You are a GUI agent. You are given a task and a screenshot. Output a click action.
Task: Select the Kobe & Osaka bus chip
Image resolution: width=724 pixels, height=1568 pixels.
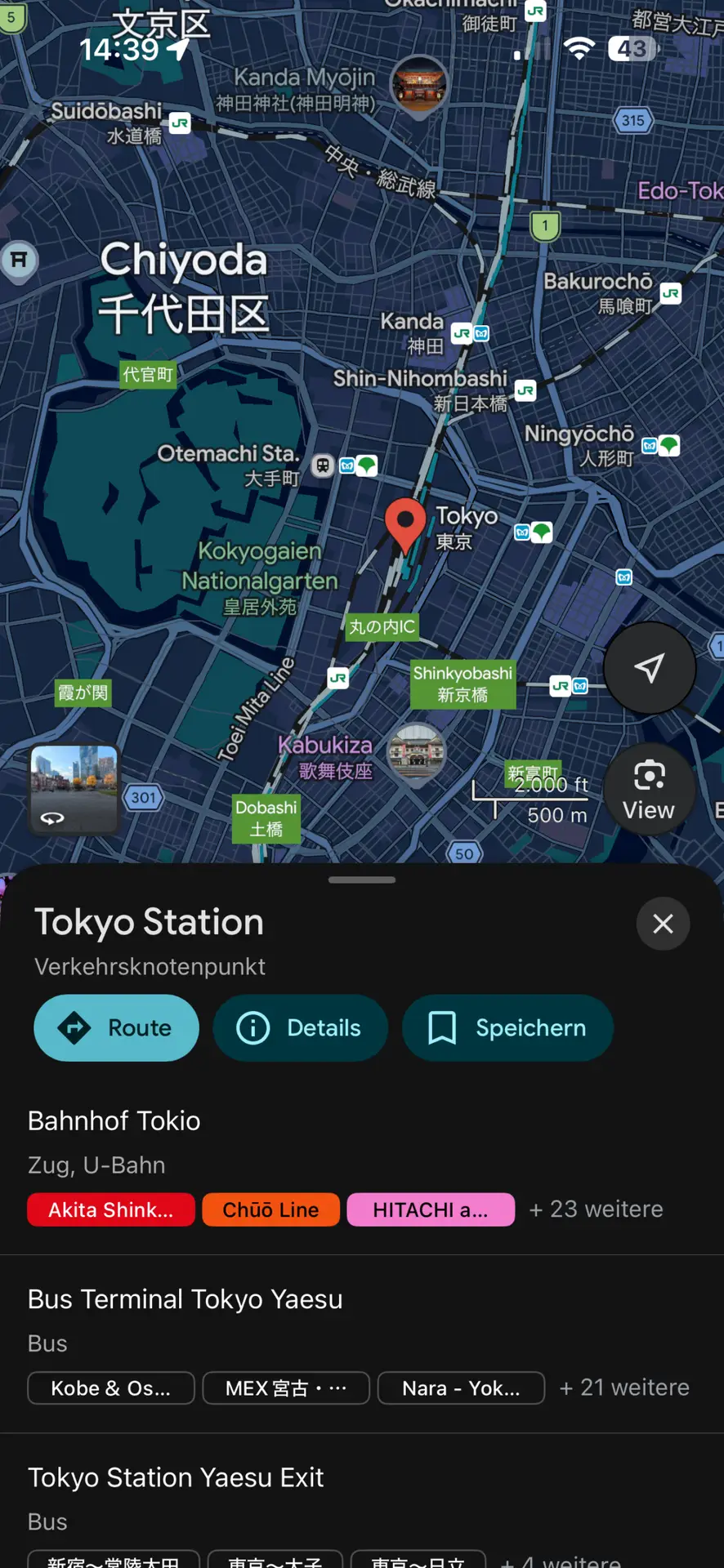(x=111, y=1388)
